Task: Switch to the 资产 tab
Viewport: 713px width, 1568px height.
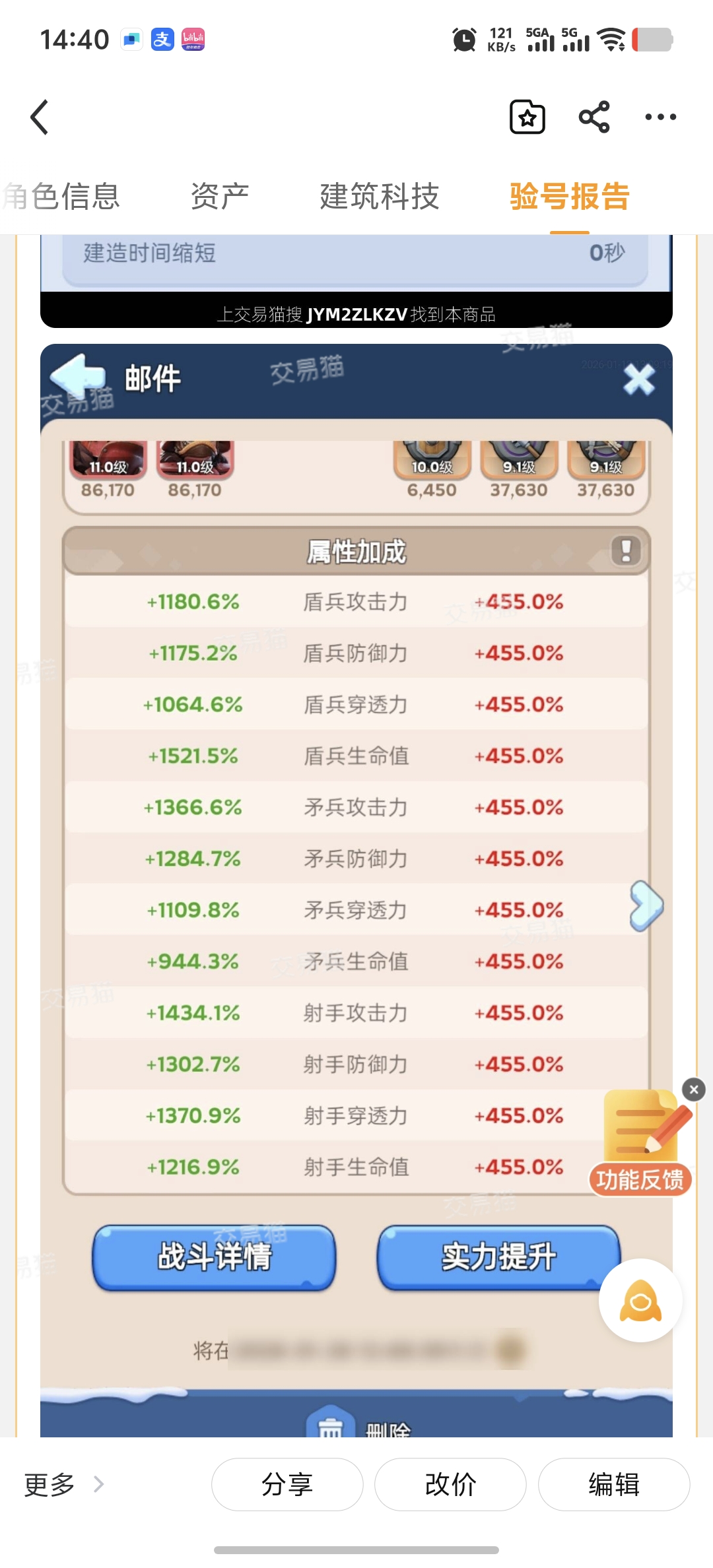Action: 220,197
